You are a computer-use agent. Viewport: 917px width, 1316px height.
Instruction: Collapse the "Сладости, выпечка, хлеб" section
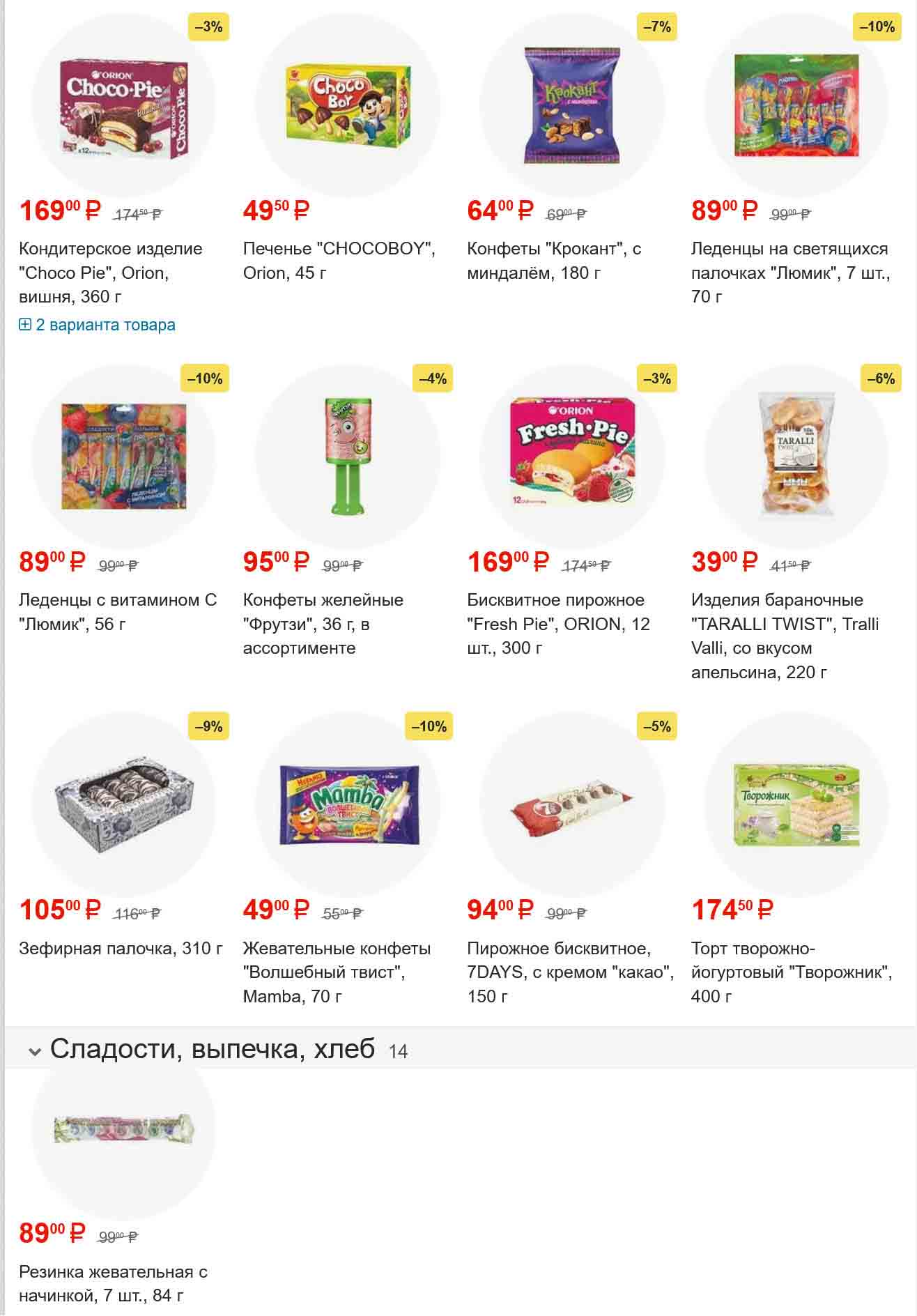tap(35, 1051)
